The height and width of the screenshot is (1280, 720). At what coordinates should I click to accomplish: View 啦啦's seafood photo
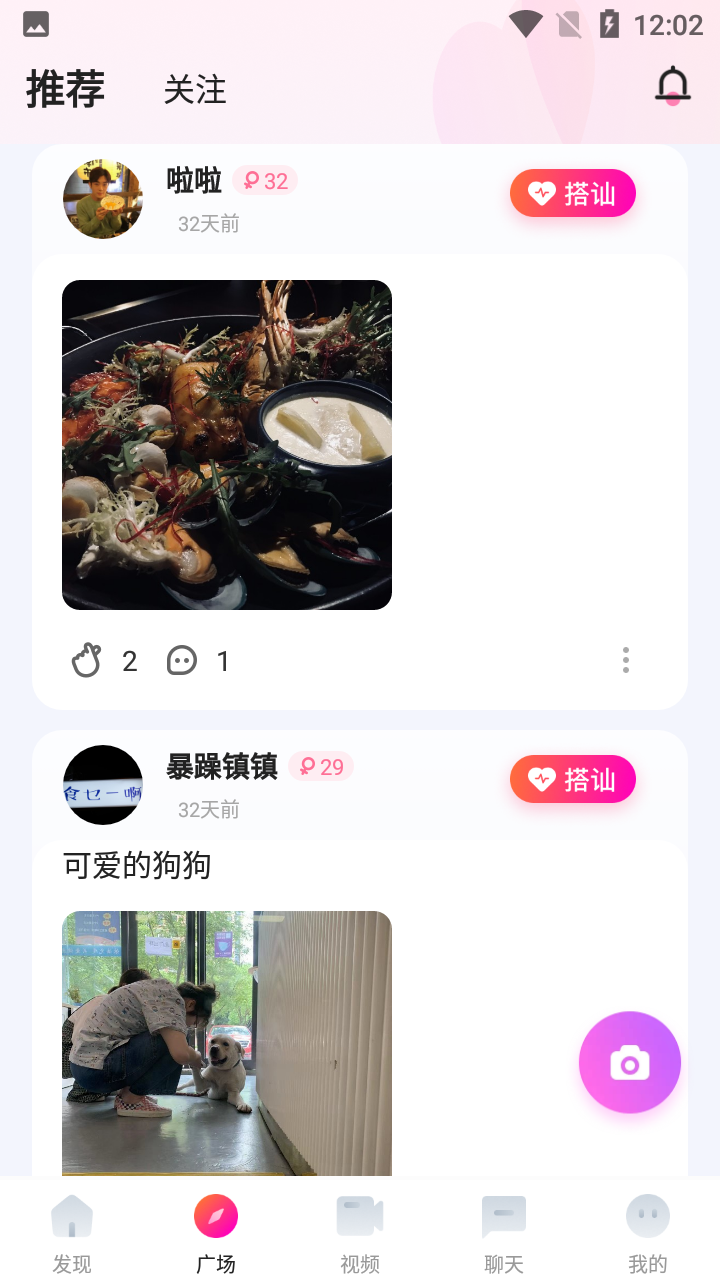pos(227,445)
